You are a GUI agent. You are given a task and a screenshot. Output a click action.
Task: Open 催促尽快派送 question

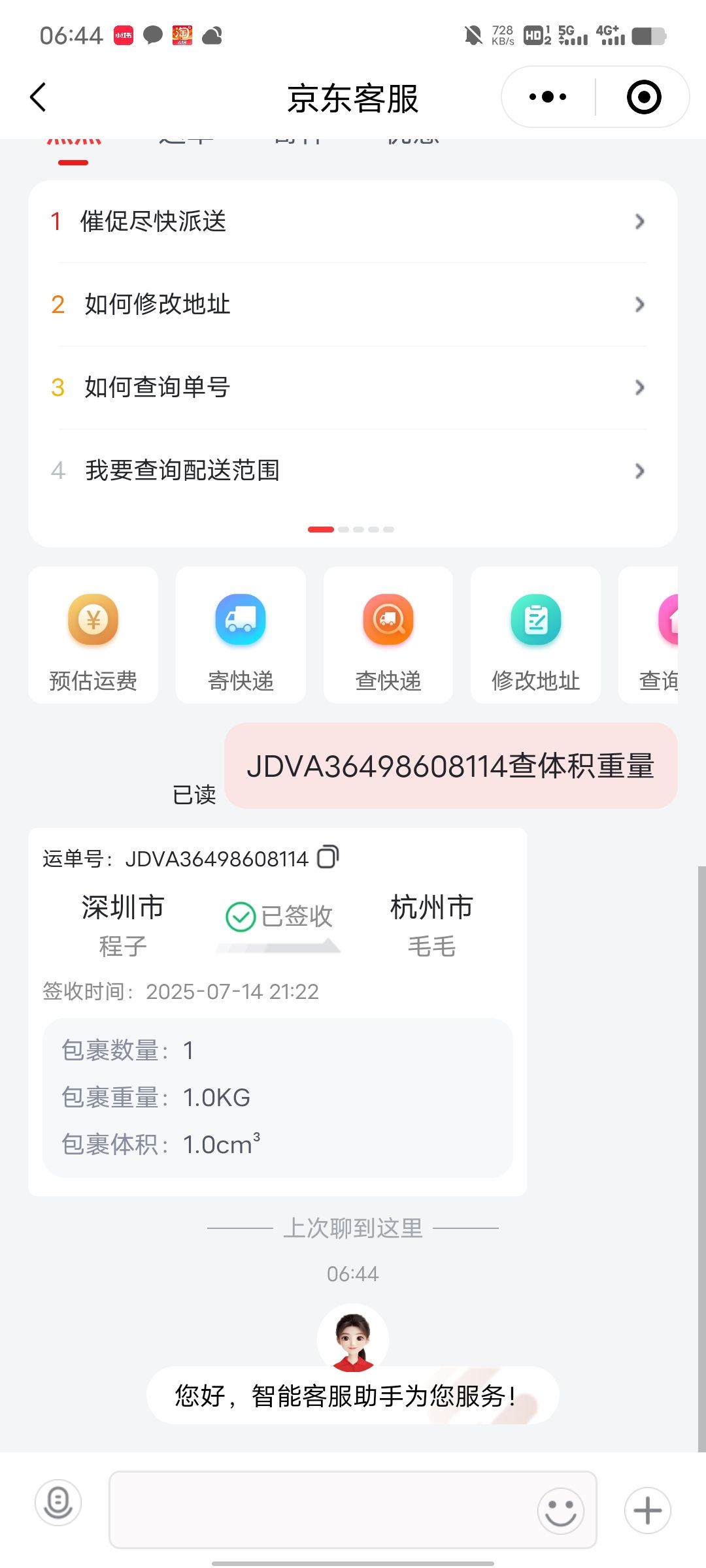[x=353, y=221]
